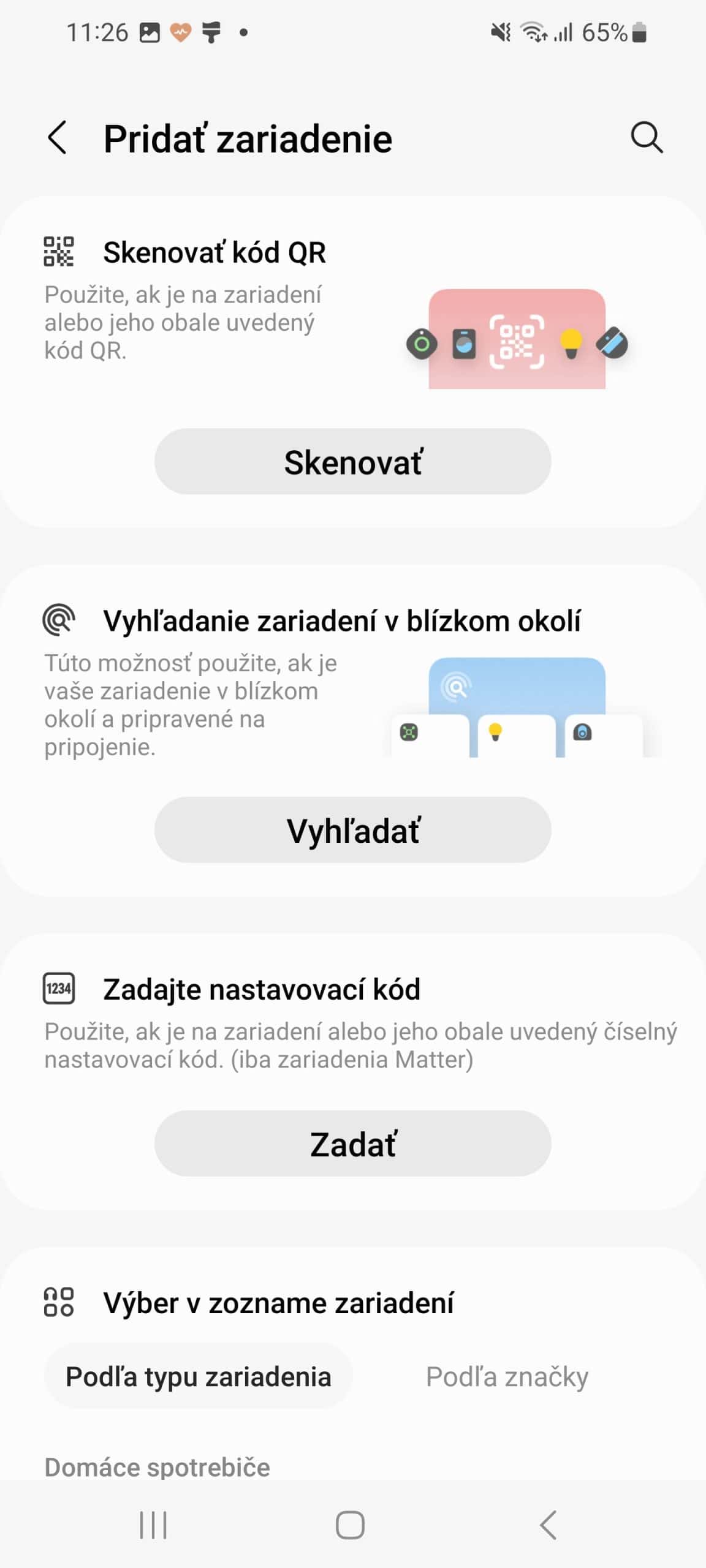The width and height of the screenshot is (706, 1568).
Task: Switch to the Podľa značky tab
Action: click(x=507, y=1377)
